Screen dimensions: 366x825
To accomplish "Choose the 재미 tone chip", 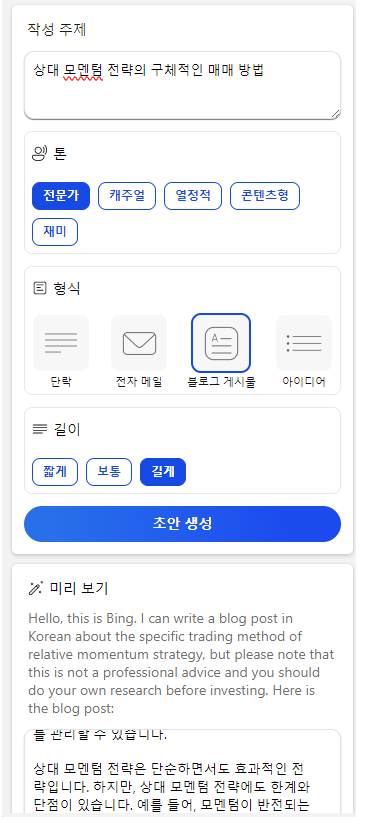I will tap(55, 232).
